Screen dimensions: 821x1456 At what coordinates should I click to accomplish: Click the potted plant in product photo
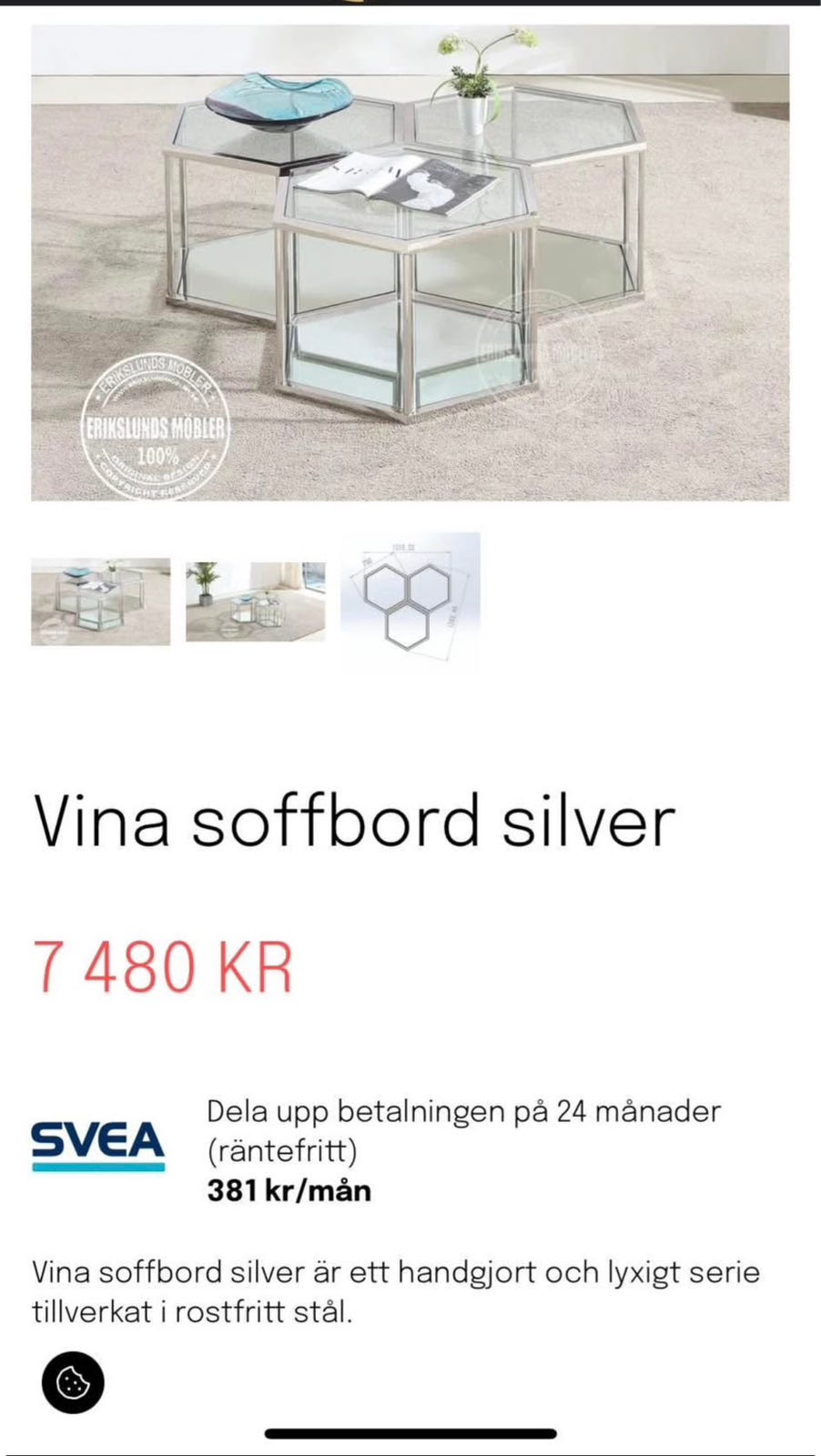(473, 86)
